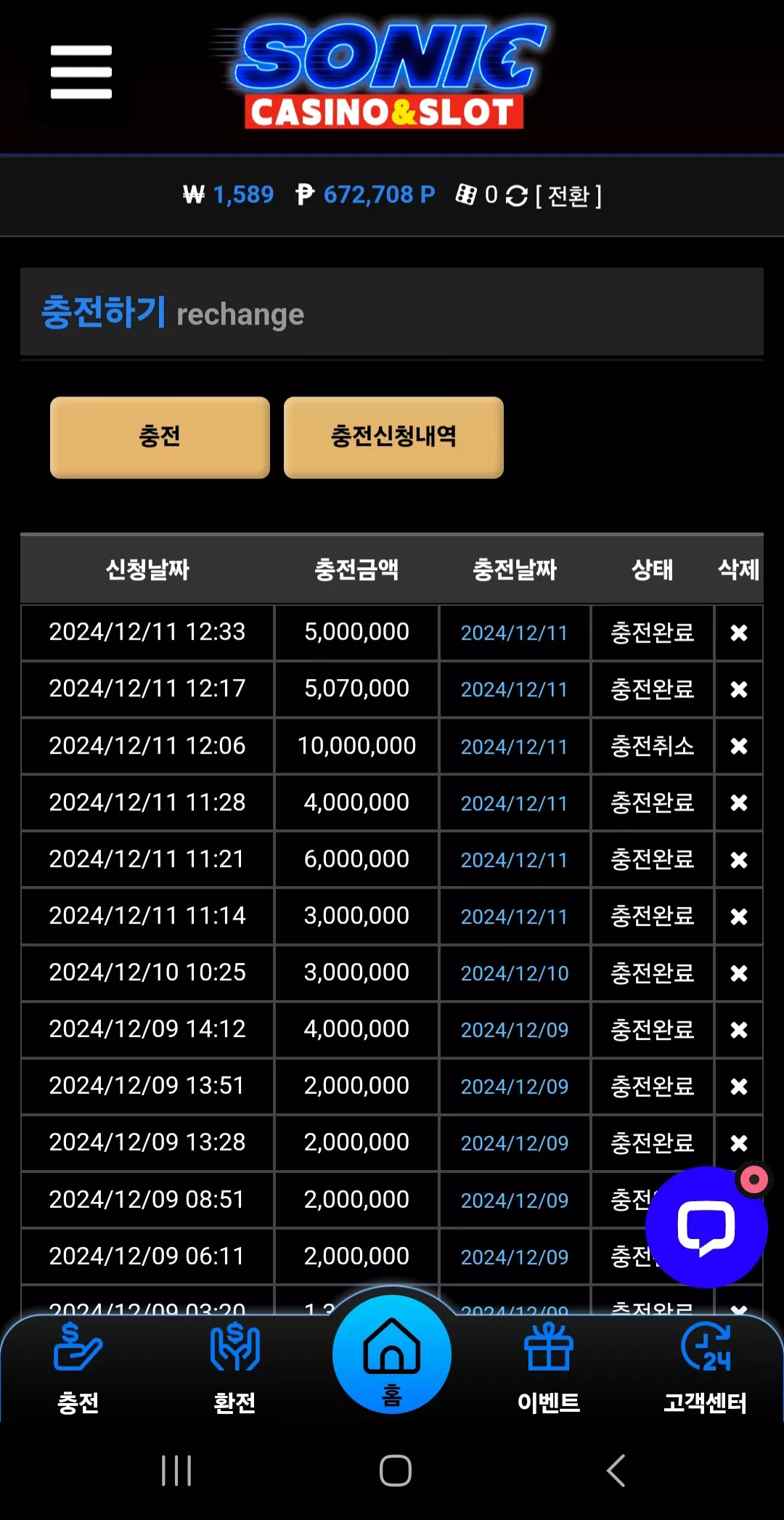Go to 홈 home
The image size is (784, 1520).
pyautogui.click(x=392, y=1355)
